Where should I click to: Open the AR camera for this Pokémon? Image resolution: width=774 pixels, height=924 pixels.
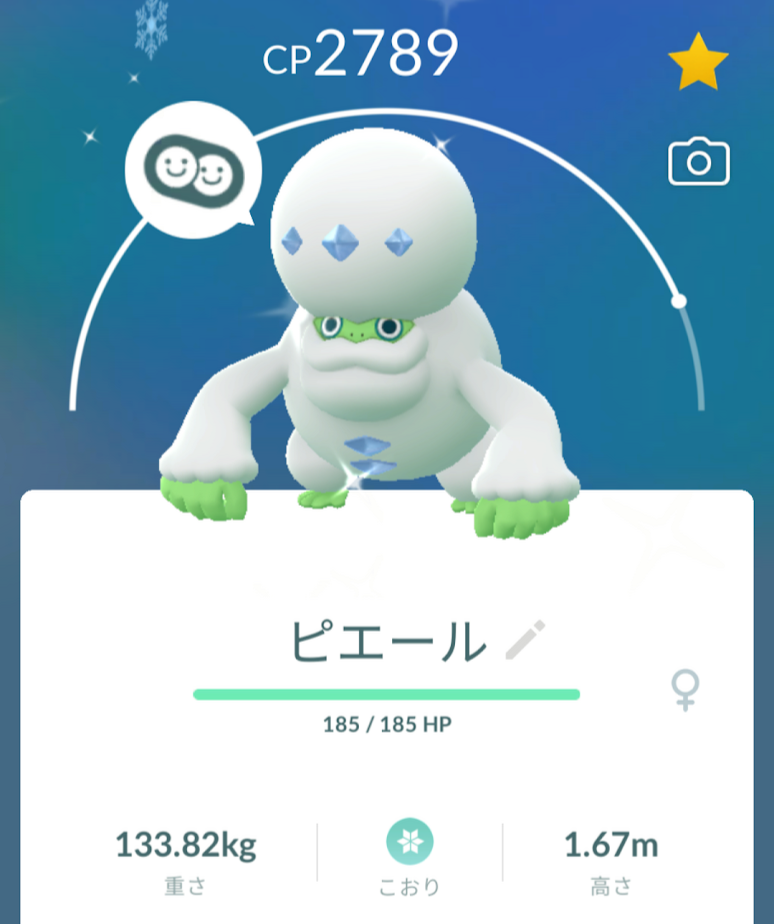699,162
